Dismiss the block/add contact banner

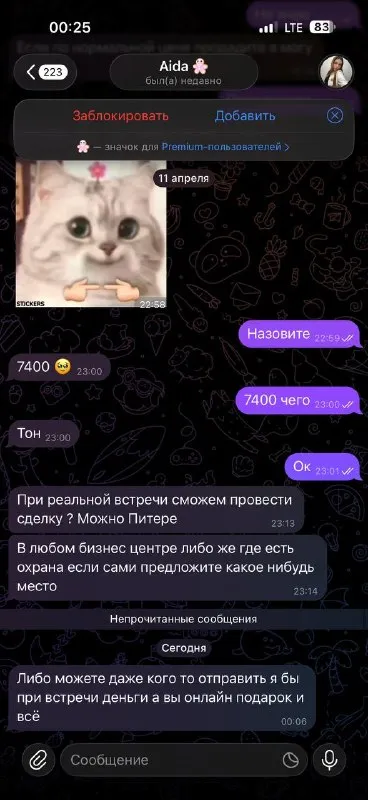(x=334, y=116)
